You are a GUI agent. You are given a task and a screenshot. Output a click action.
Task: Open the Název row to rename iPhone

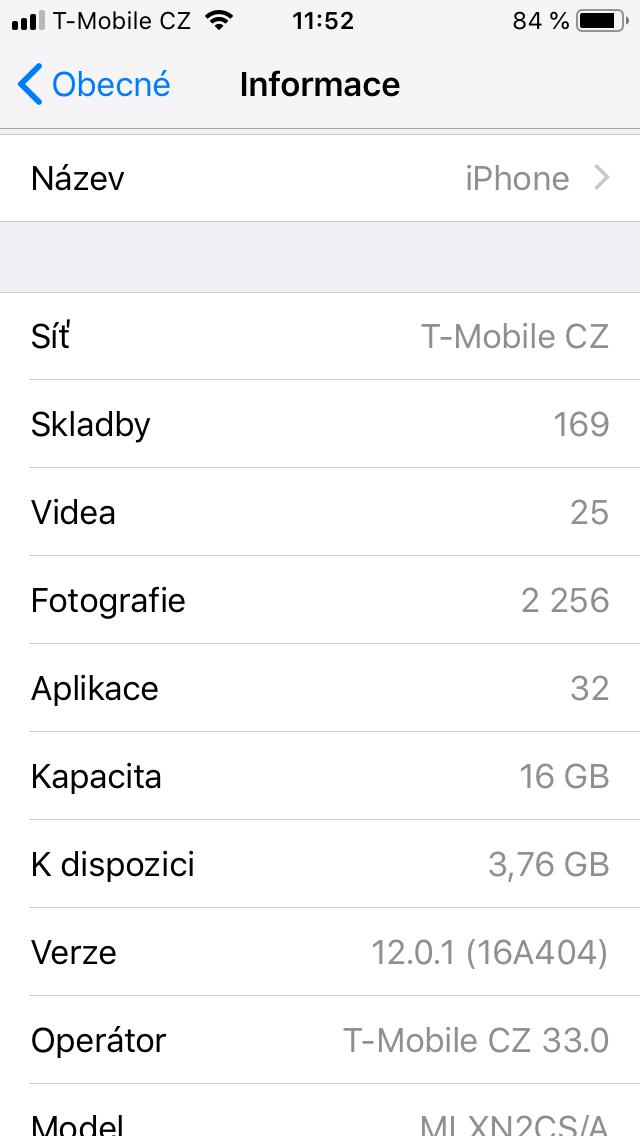[x=320, y=179]
